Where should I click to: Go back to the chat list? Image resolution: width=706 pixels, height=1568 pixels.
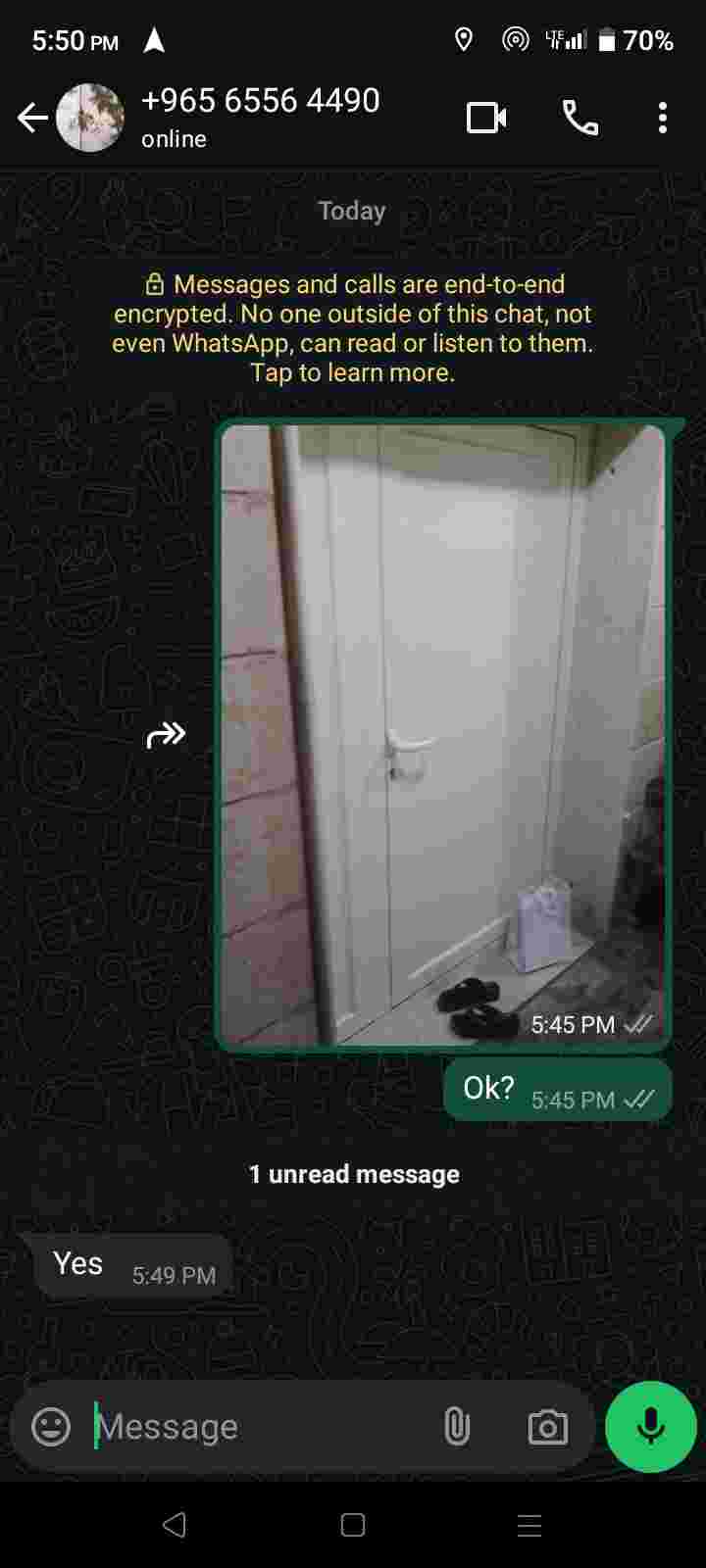[x=31, y=119]
